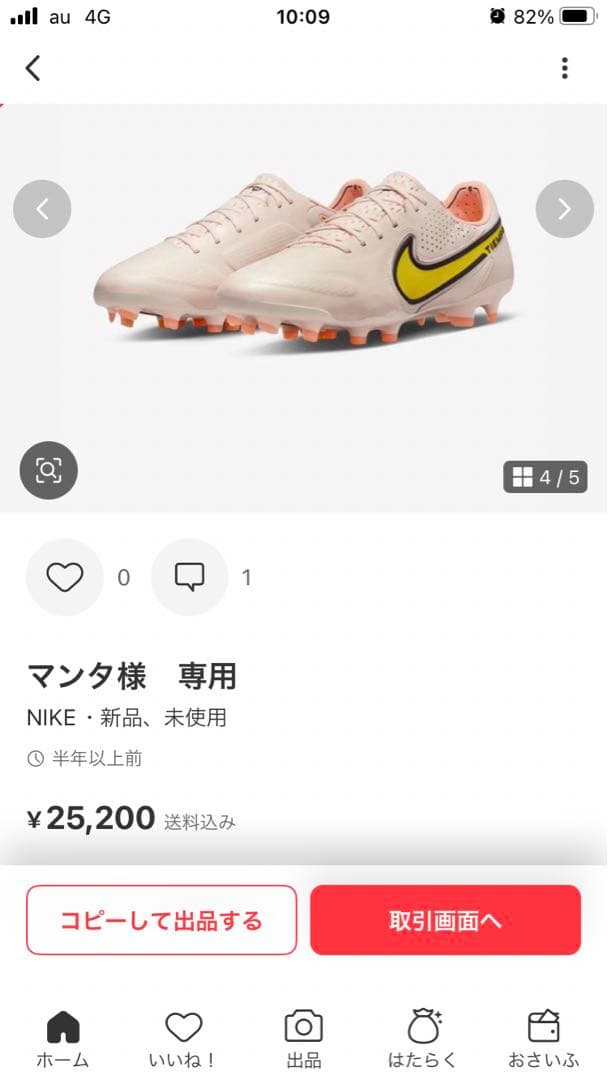The width and height of the screenshot is (608, 1080).
Task: Like this item with the heart icon
Action: click(65, 577)
